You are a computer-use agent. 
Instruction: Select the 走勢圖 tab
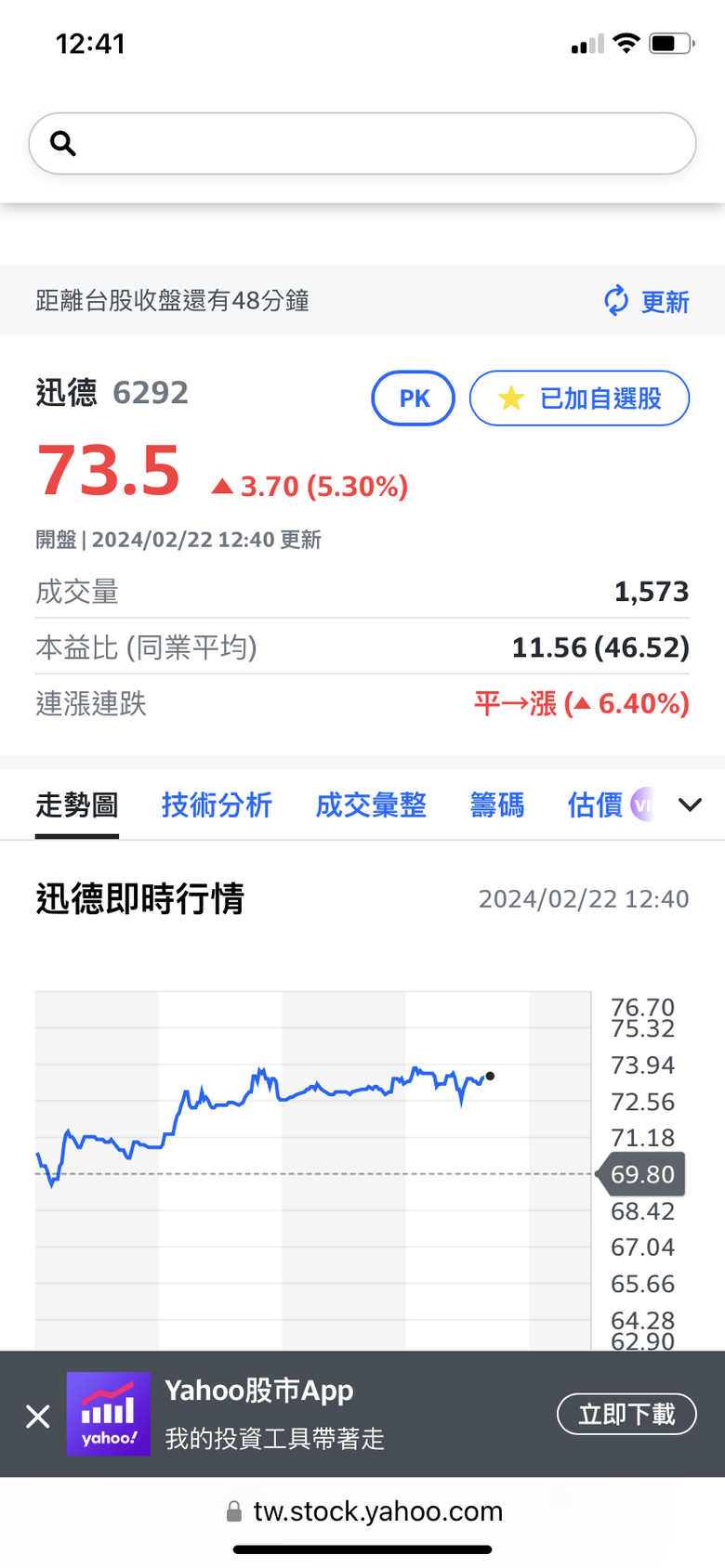coord(77,804)
